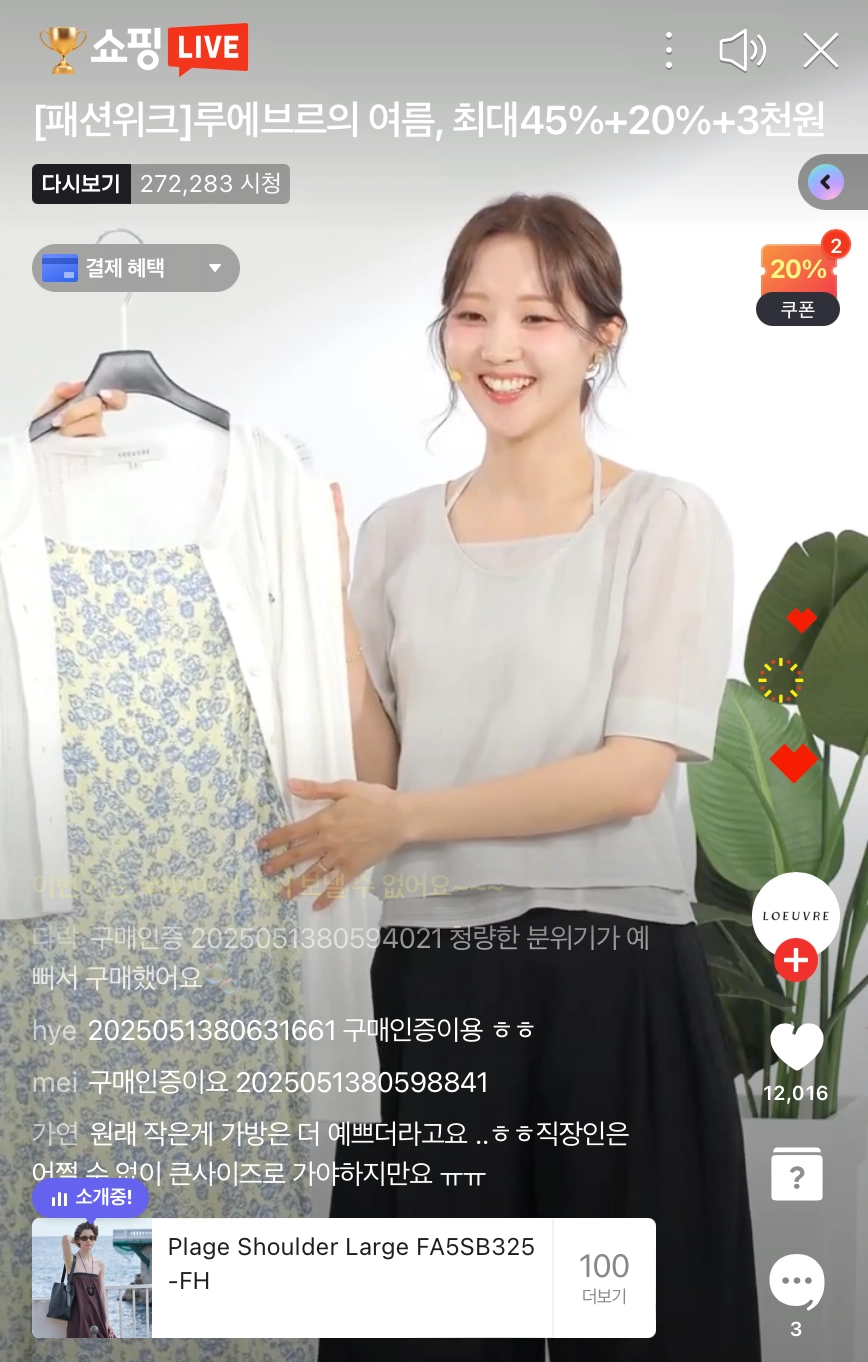Like this live broadcast
Screen dimensions: 868x1362
click(796, 1047)
